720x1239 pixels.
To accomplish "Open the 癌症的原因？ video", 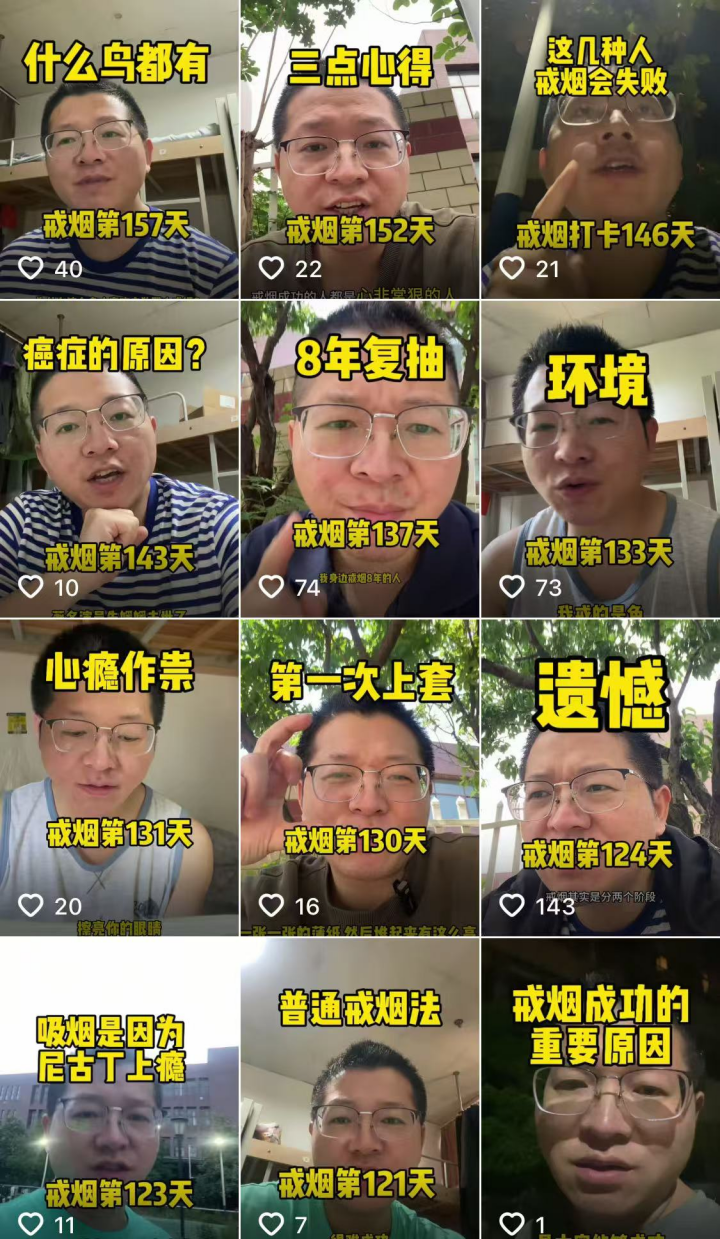I will coord(119,460).
